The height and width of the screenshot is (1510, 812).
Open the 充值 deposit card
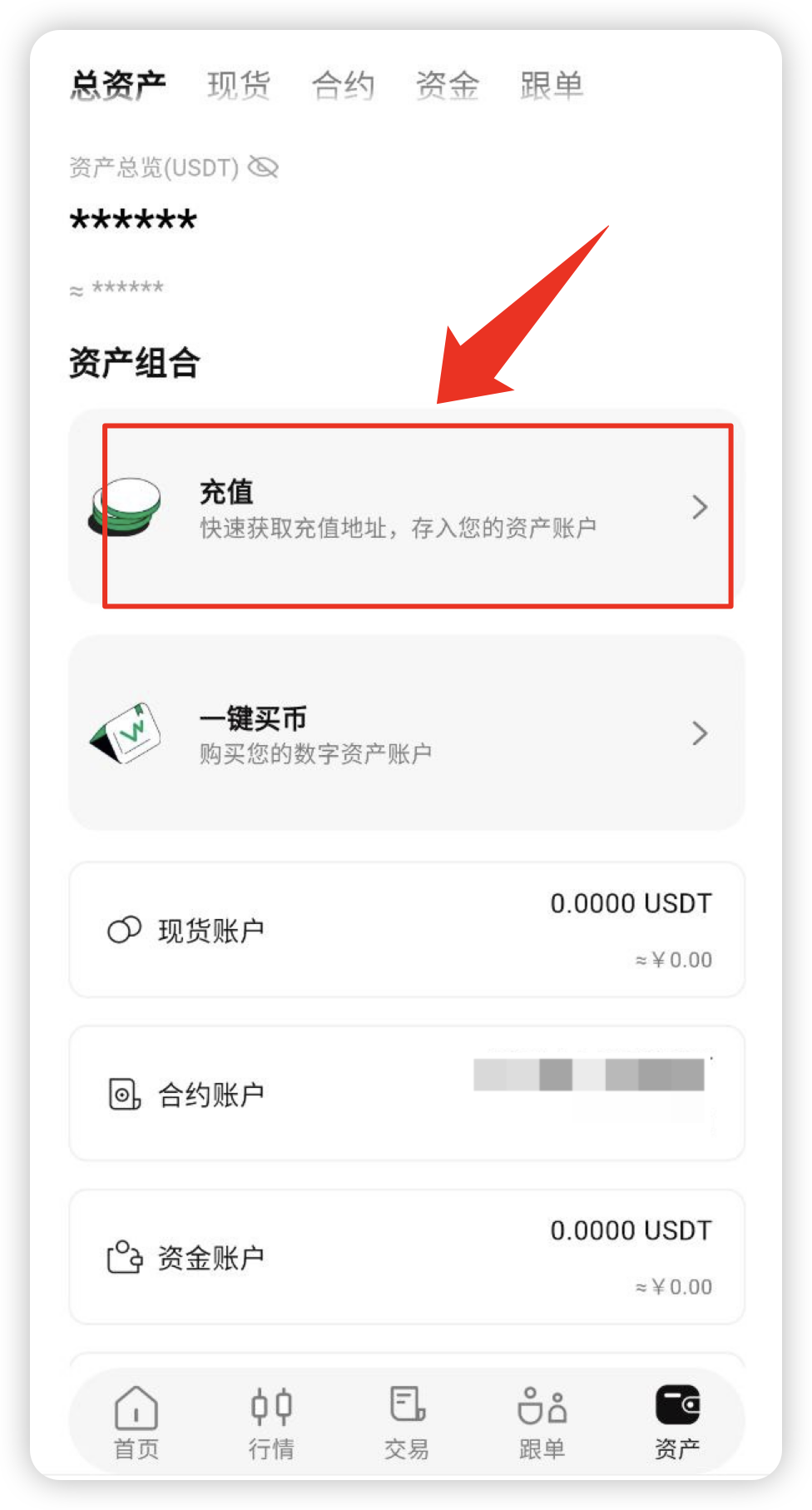(406, 507)
